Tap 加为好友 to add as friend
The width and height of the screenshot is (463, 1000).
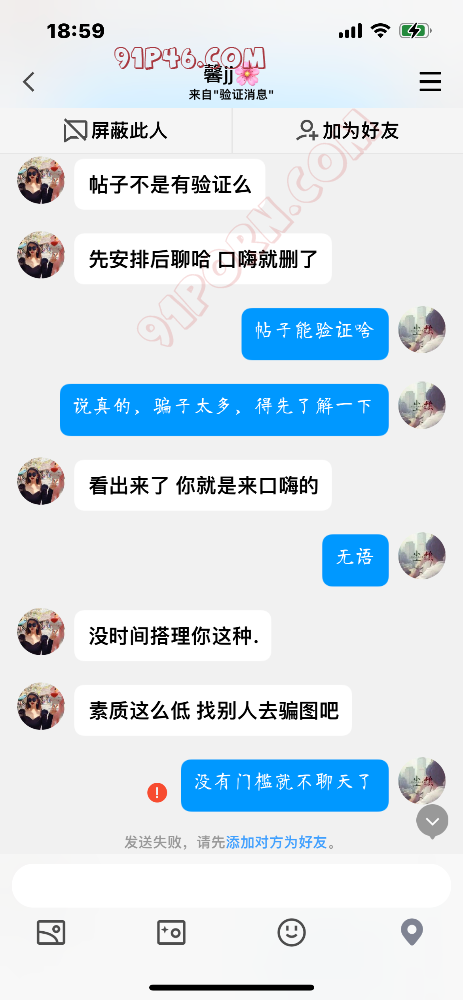[348, 131]
